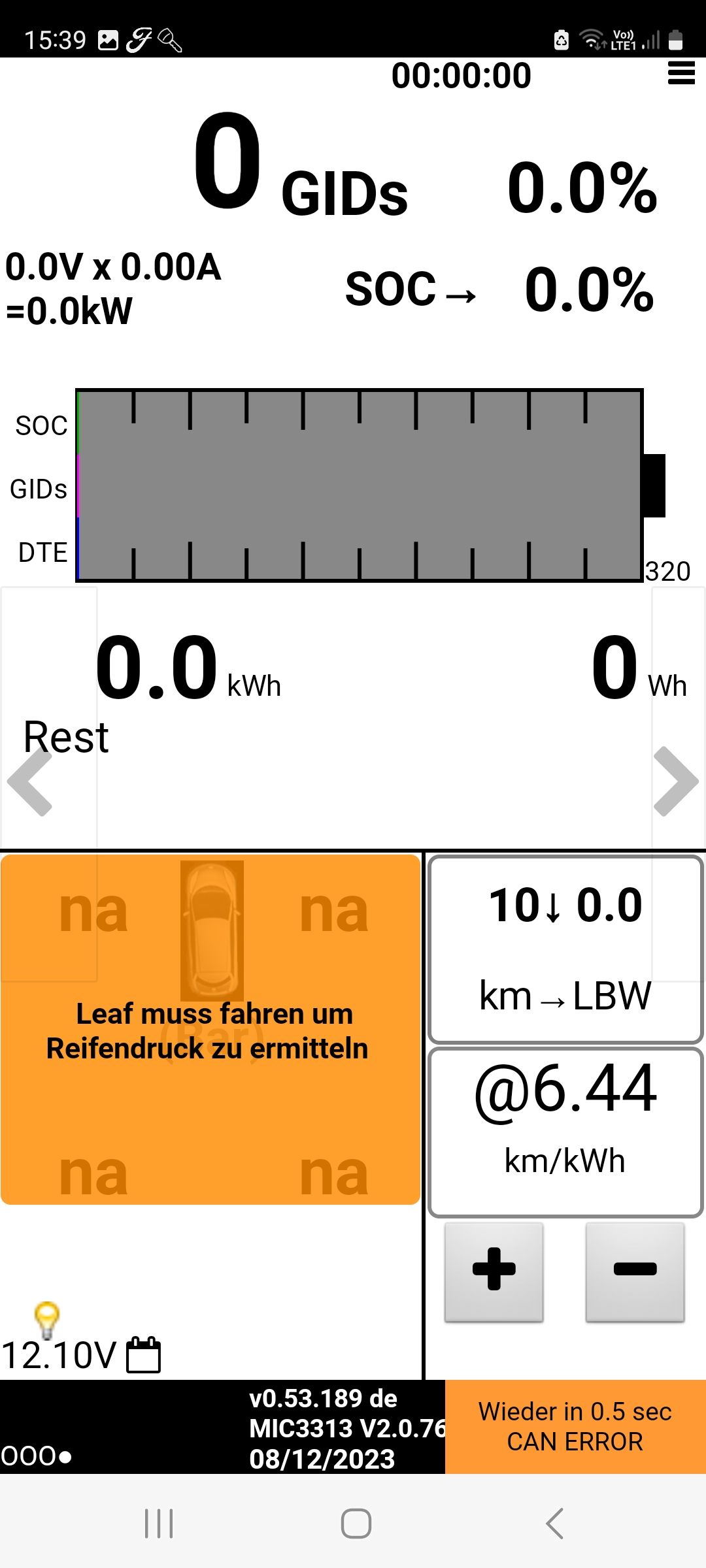Image resolution: width=706 pixels, height=1568 pixels.
Task: Open the calendar icon next to 12.10V
Action: (x=143, y=1355)
